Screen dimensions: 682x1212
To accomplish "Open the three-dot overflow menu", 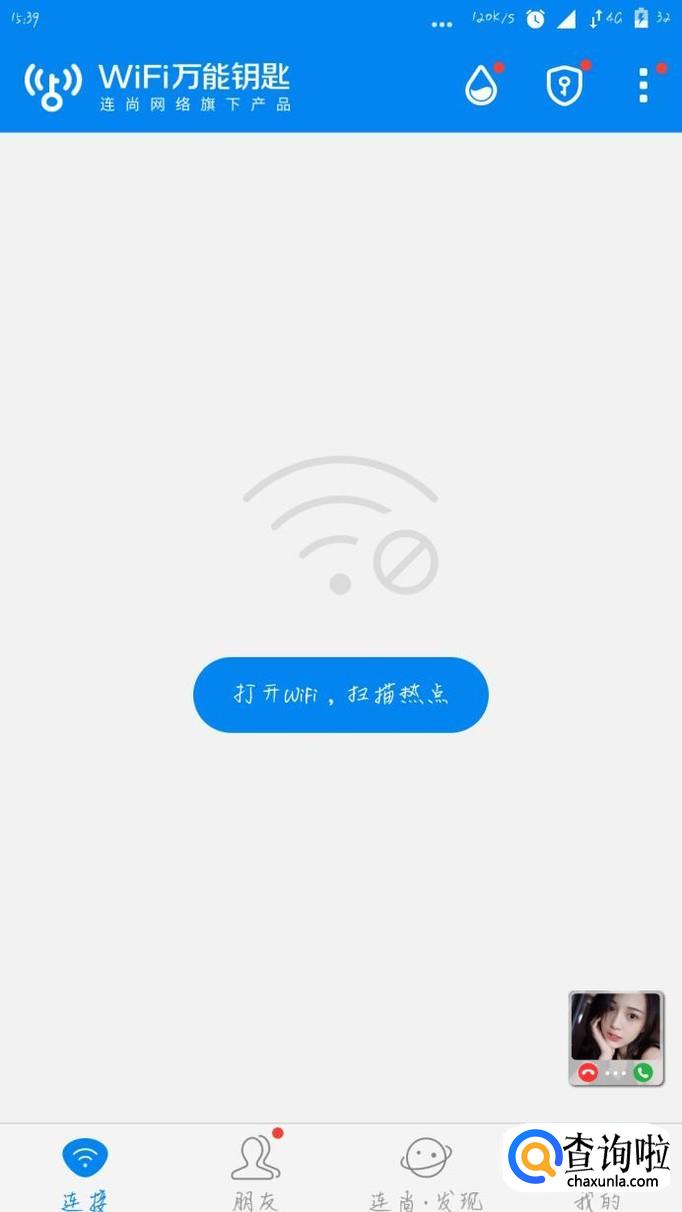I will 643,86.
